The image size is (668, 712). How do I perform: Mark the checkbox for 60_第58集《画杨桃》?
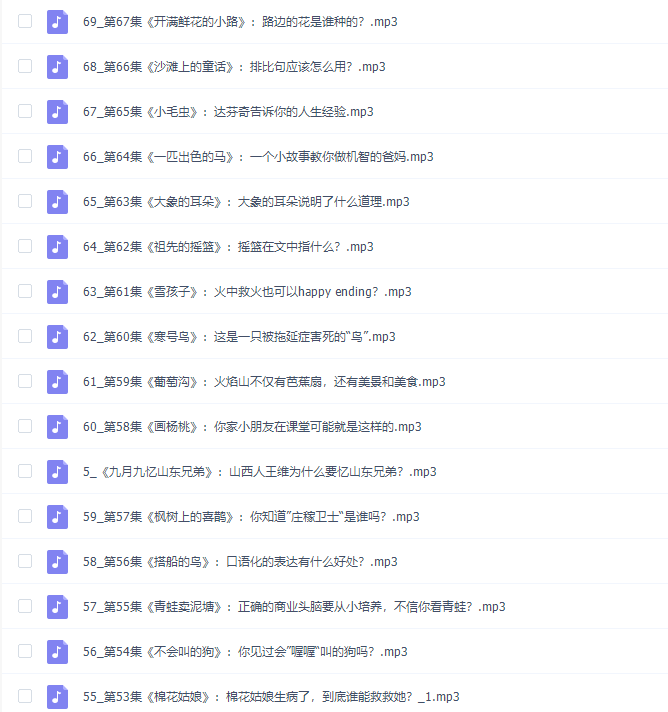(x=25, y=426)
